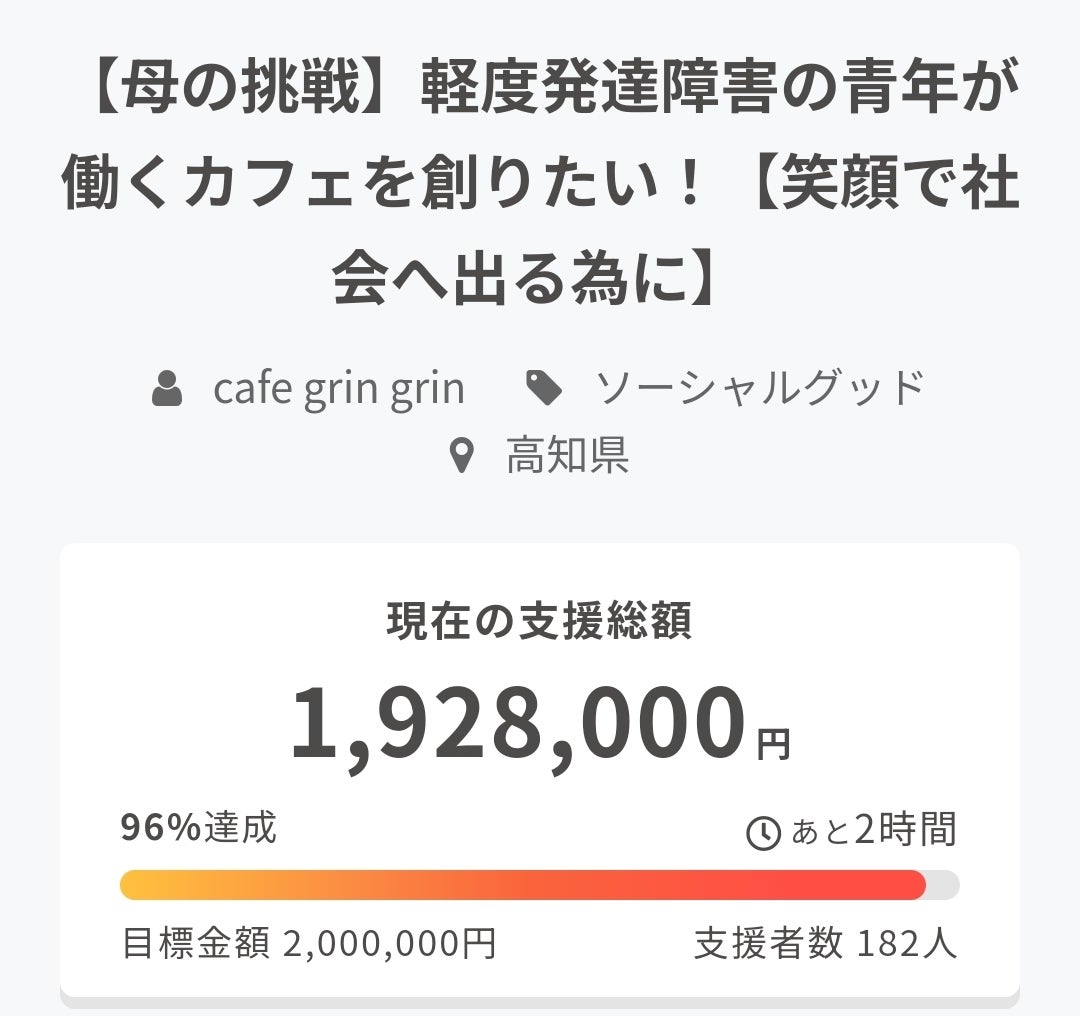View projects located in 高知県
1080x1016 pixels.
point(567,456)
